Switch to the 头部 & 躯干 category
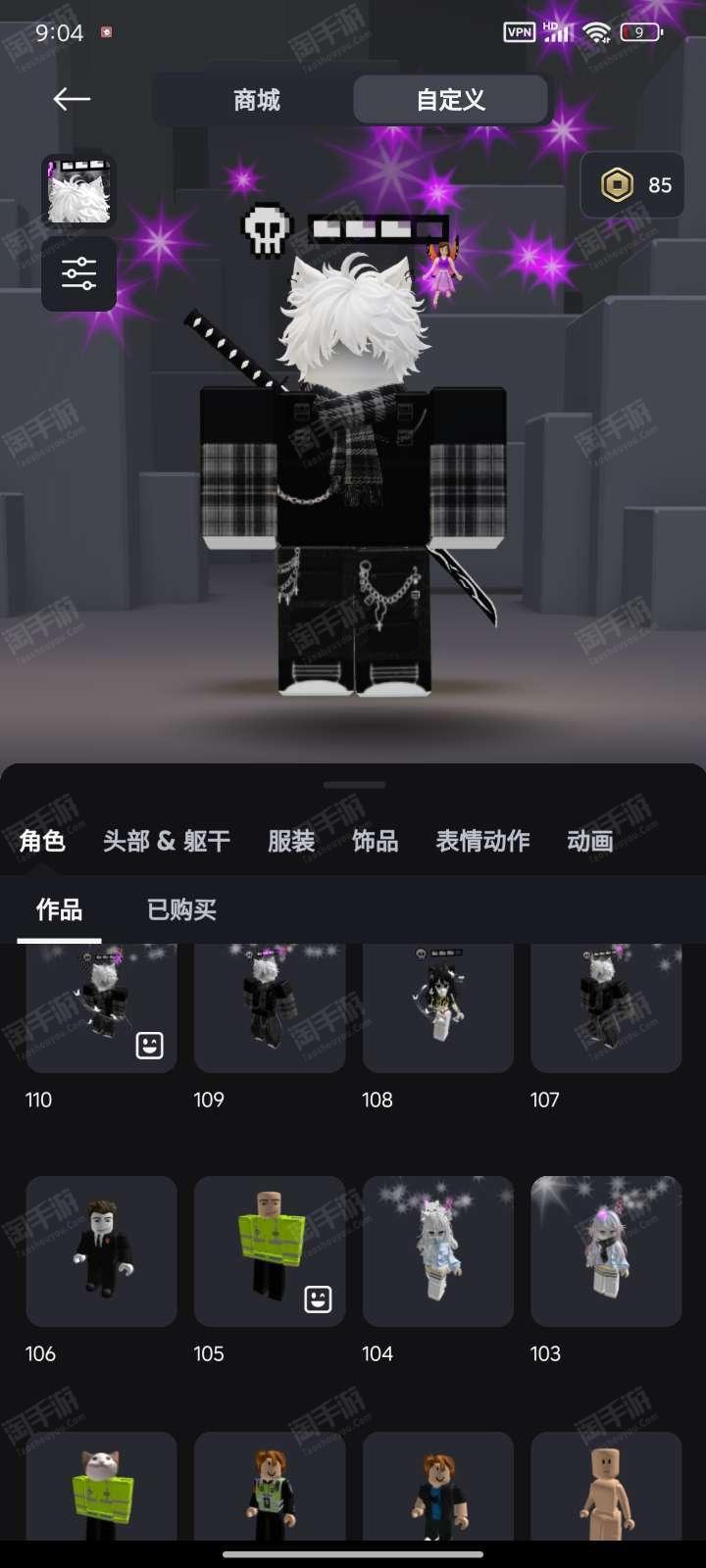 click(167, 841)
